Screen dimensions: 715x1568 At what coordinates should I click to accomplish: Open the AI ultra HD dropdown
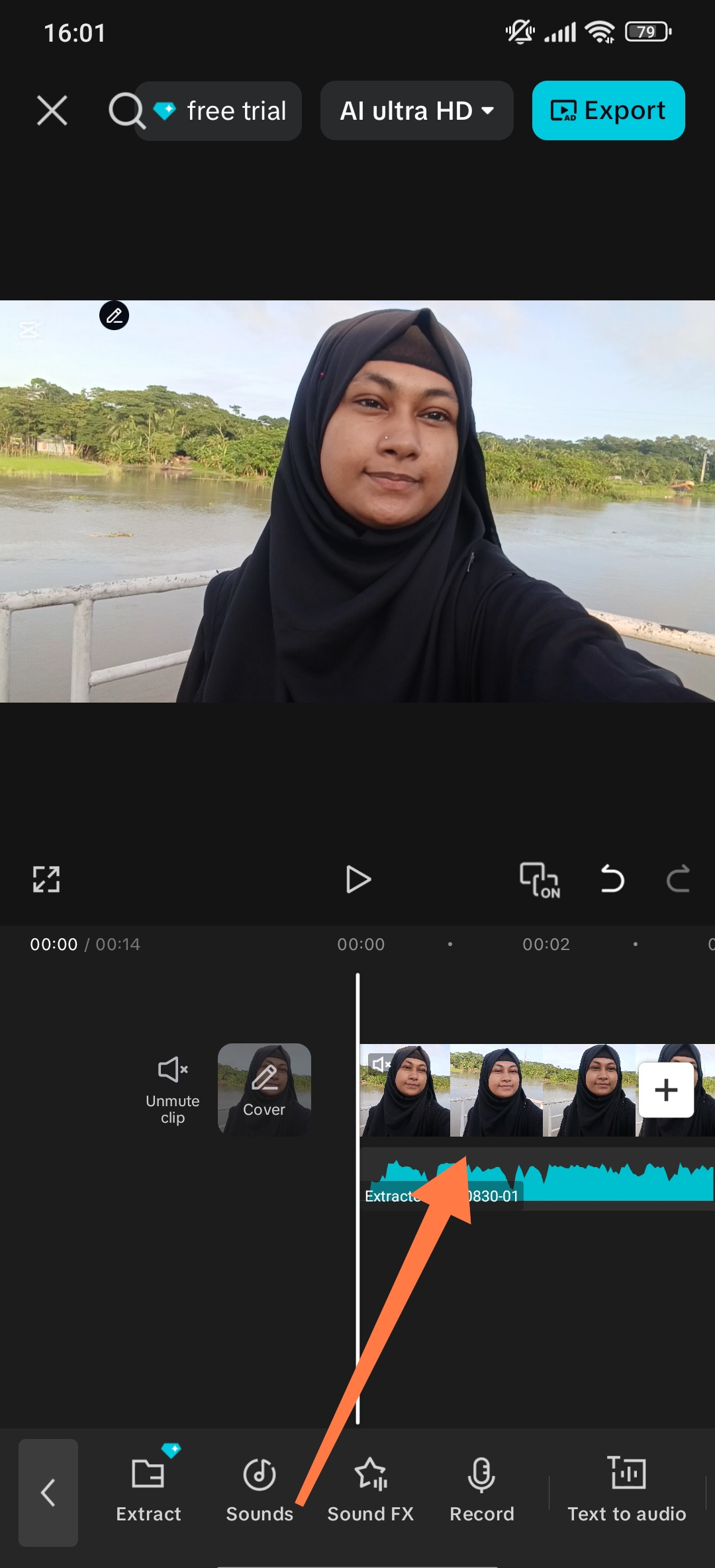click(x=417, y=110)
